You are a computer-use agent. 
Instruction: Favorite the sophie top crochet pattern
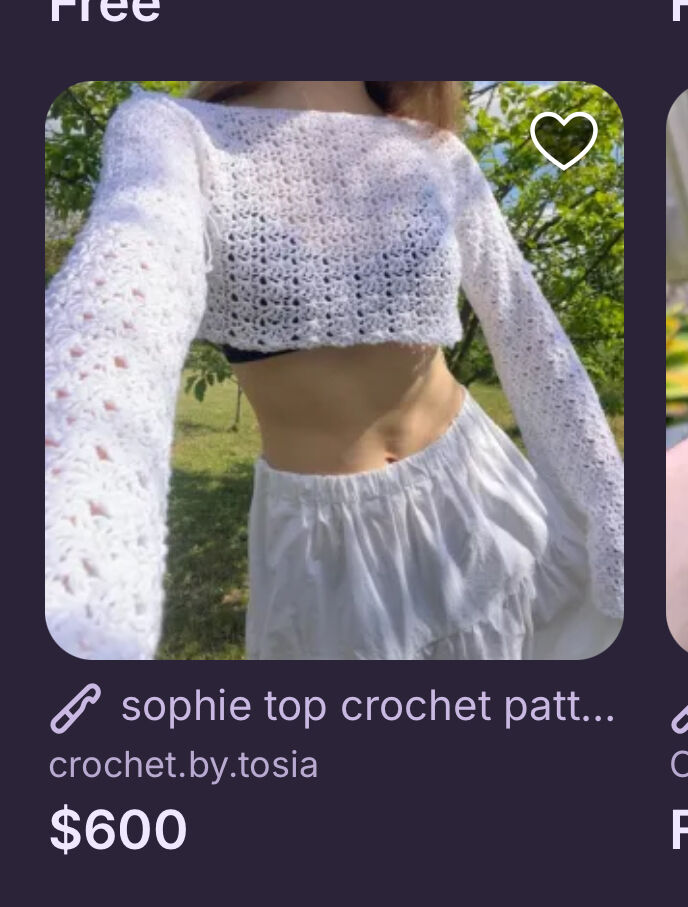(x=563, y=140)
